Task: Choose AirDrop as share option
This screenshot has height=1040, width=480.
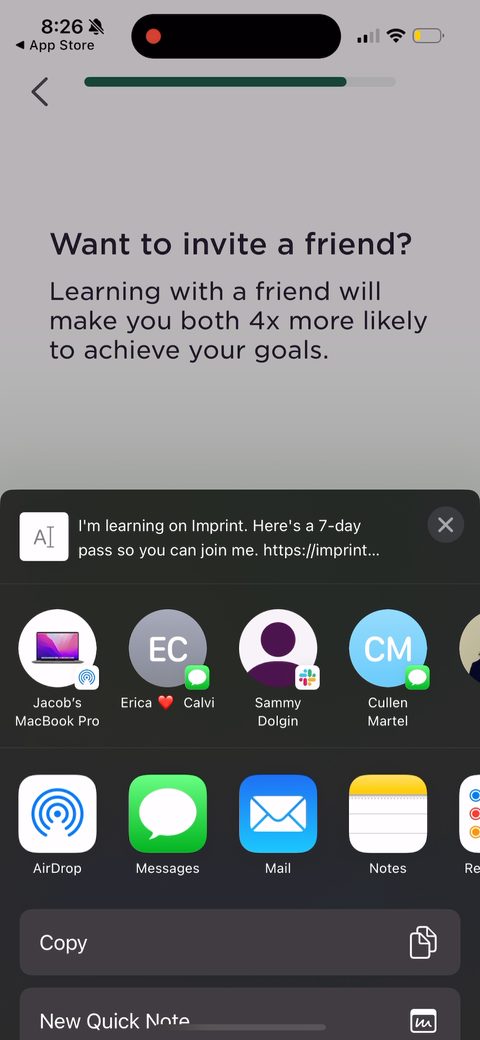Action: pyautogui.click(x=58, y=825)
